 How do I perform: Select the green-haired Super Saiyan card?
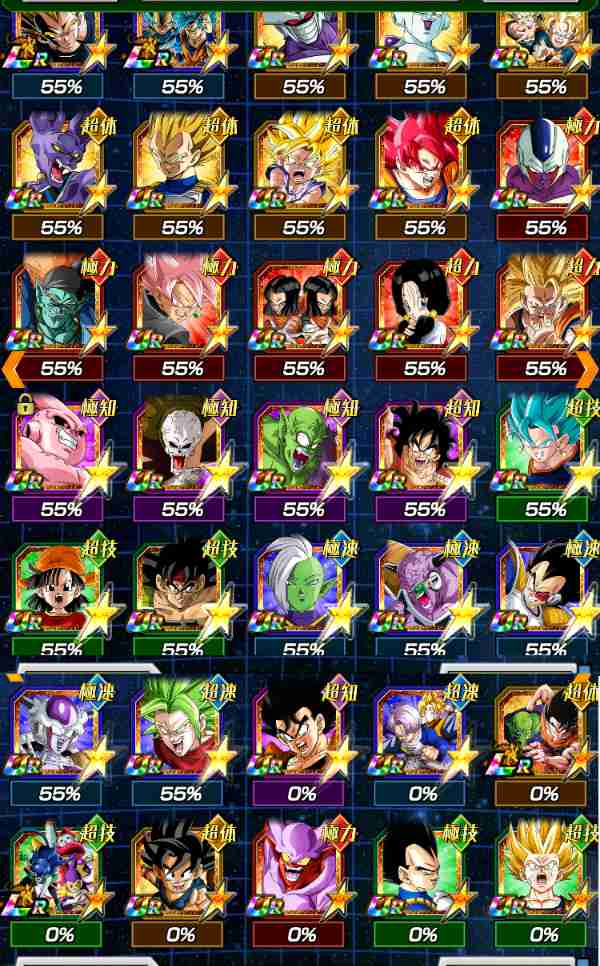point(181,730)
